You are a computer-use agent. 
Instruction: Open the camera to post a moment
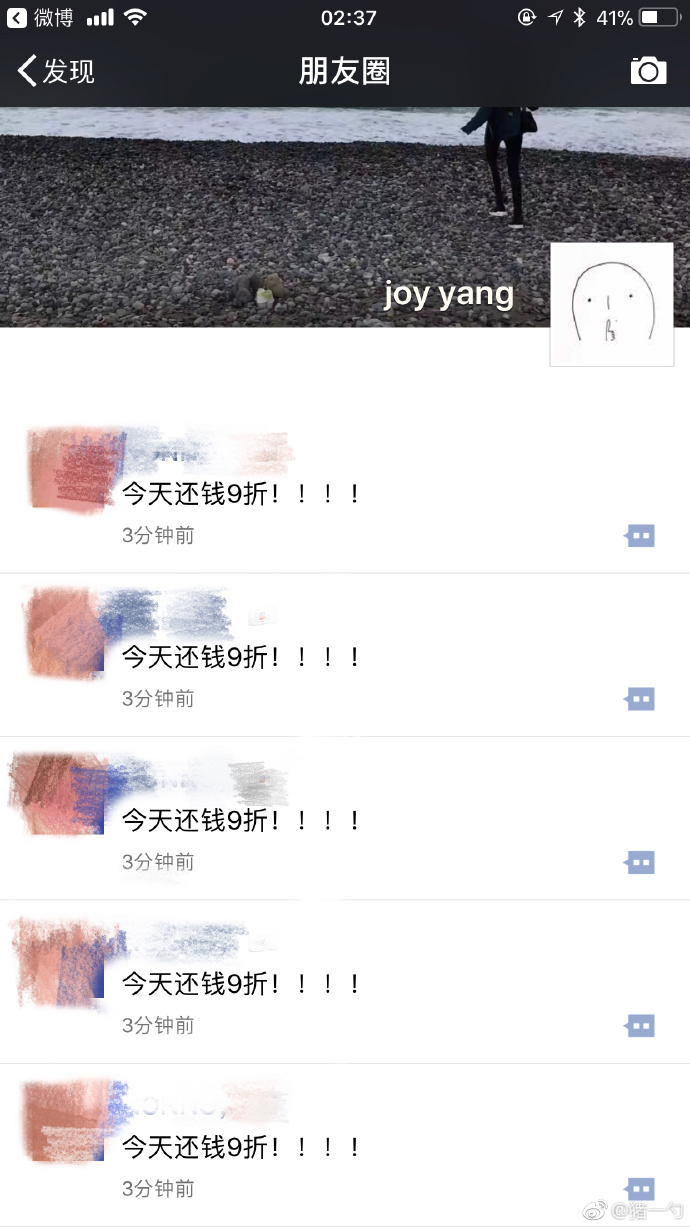(648, 71)
